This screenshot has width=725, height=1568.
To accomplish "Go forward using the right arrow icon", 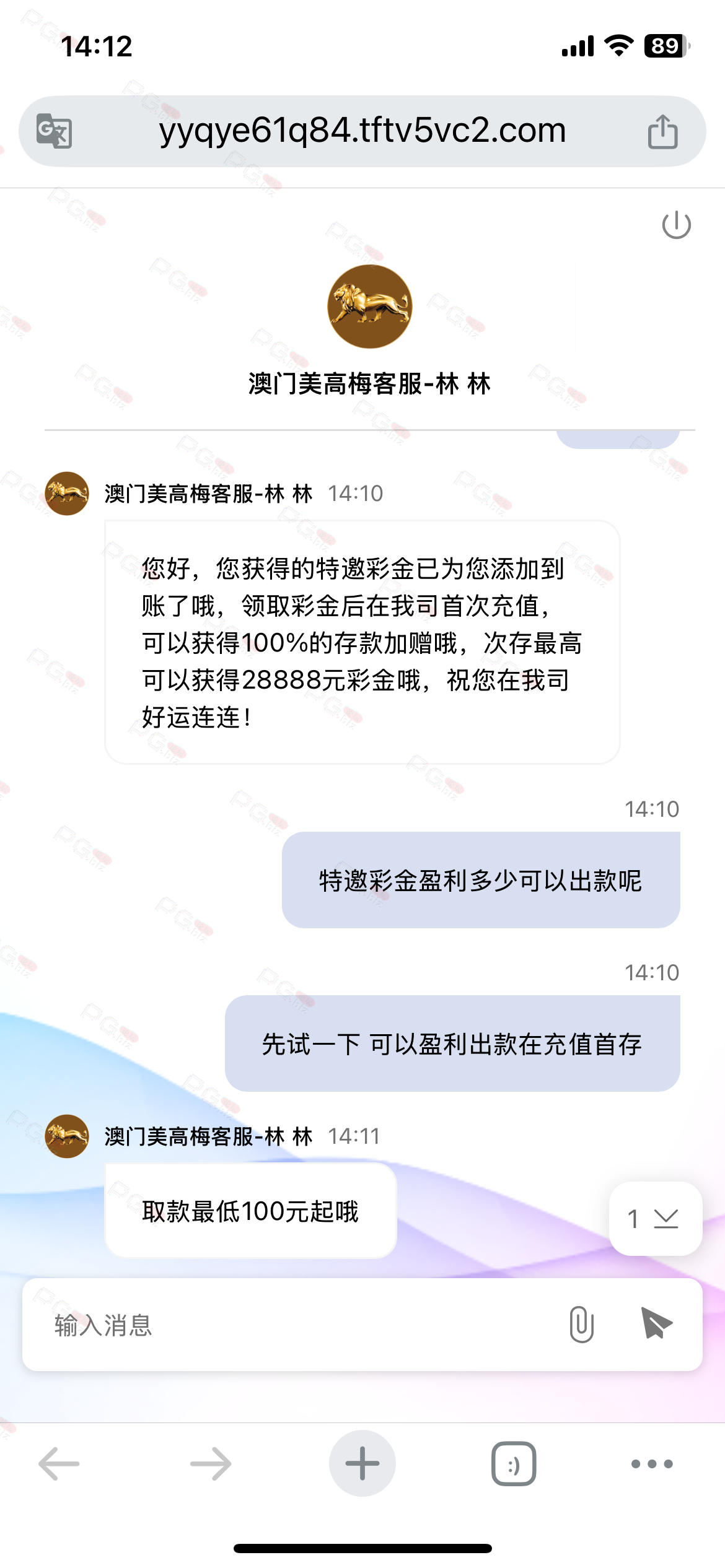I will [211, 1463].
